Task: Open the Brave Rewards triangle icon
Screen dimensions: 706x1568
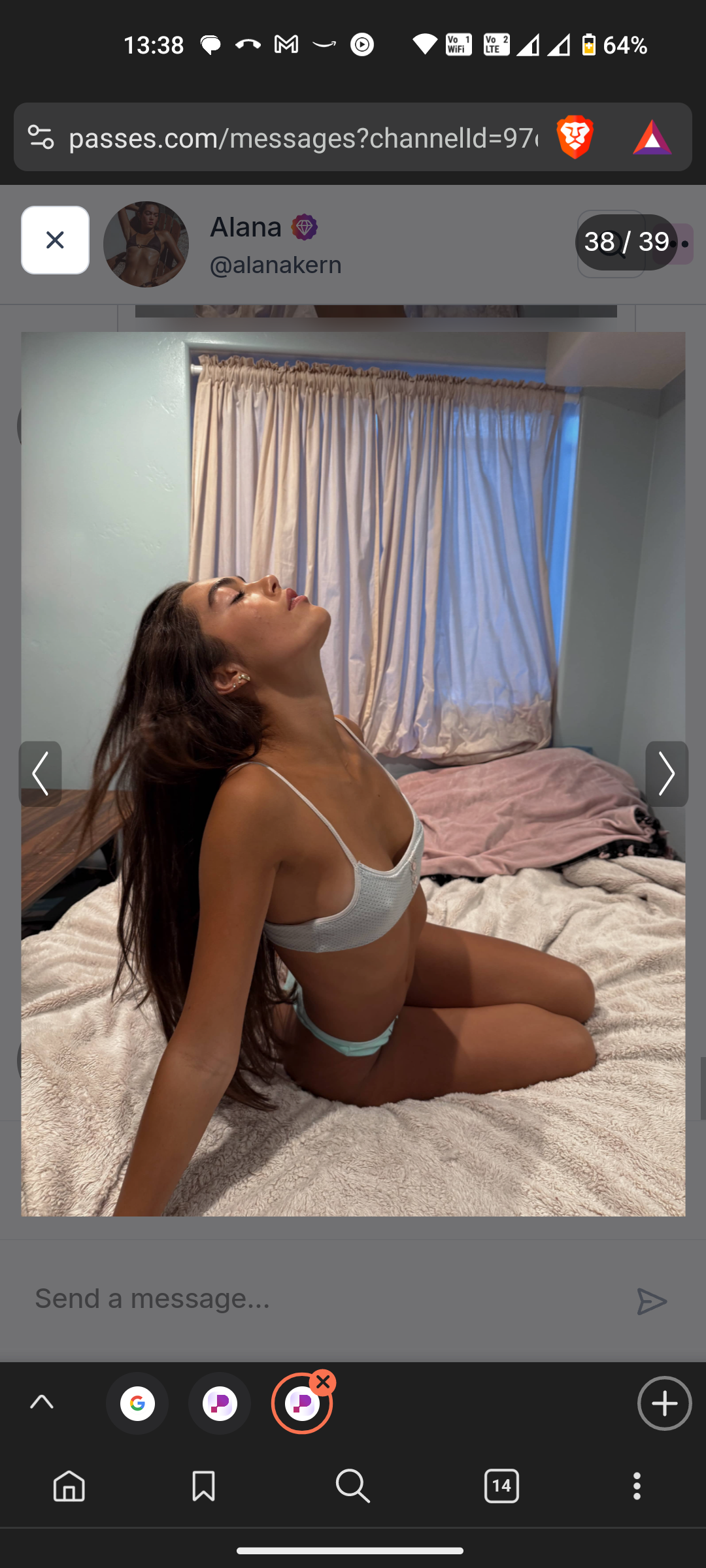Action: 652,138
